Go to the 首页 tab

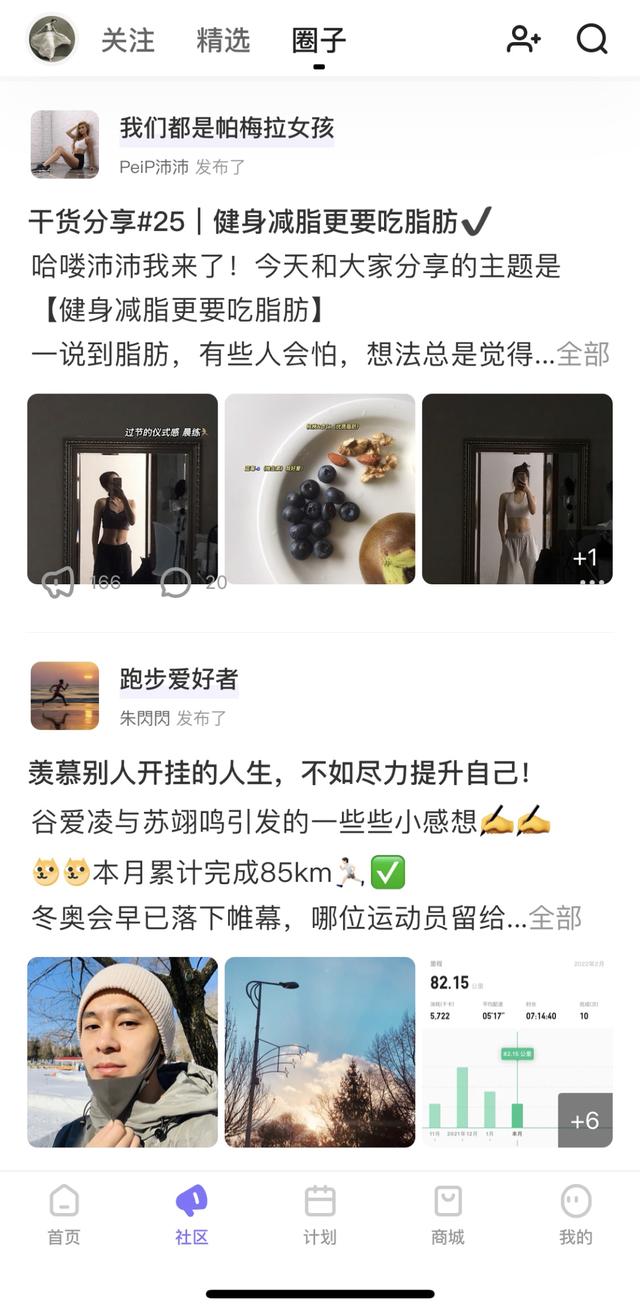click(64, 1214)
